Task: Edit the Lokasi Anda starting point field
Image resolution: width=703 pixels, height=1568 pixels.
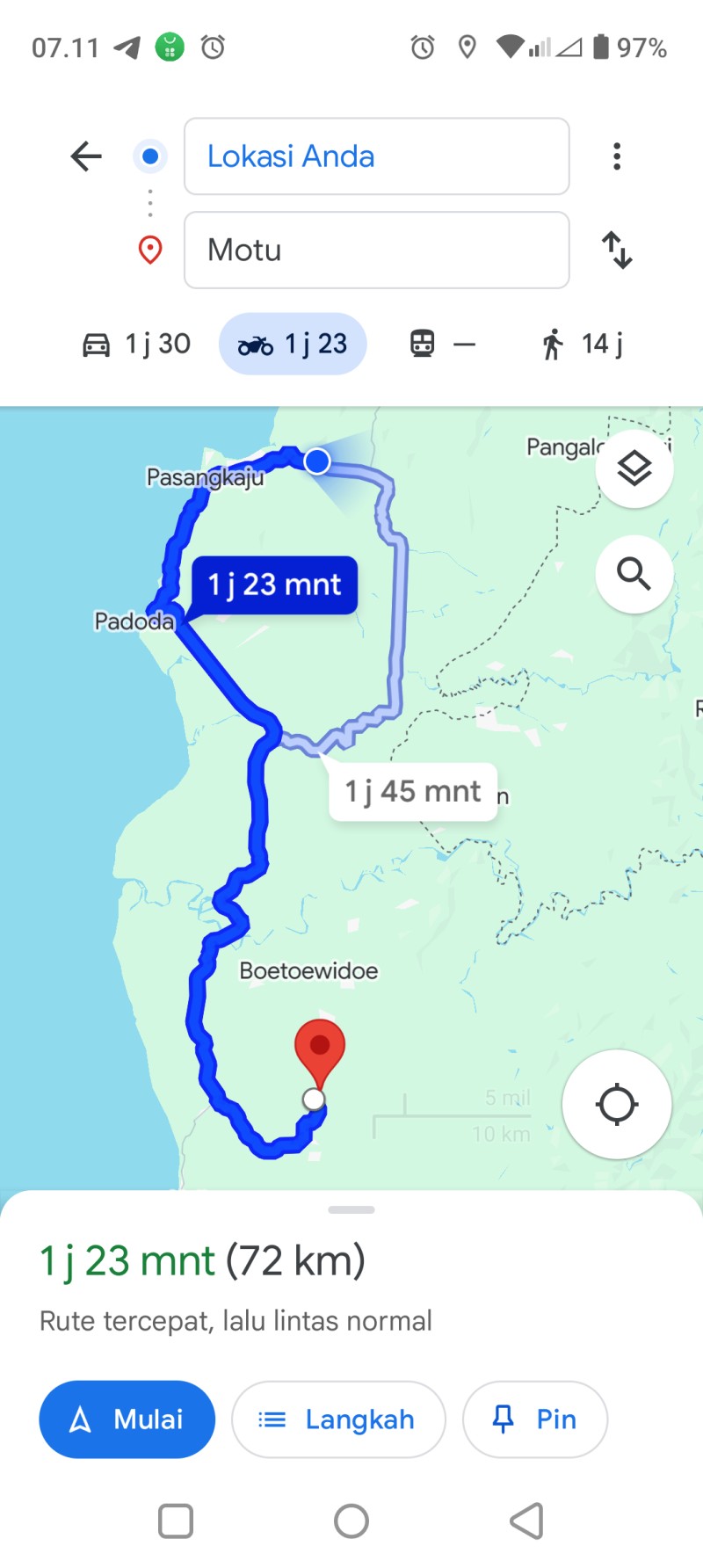Action: click(376, 156)
